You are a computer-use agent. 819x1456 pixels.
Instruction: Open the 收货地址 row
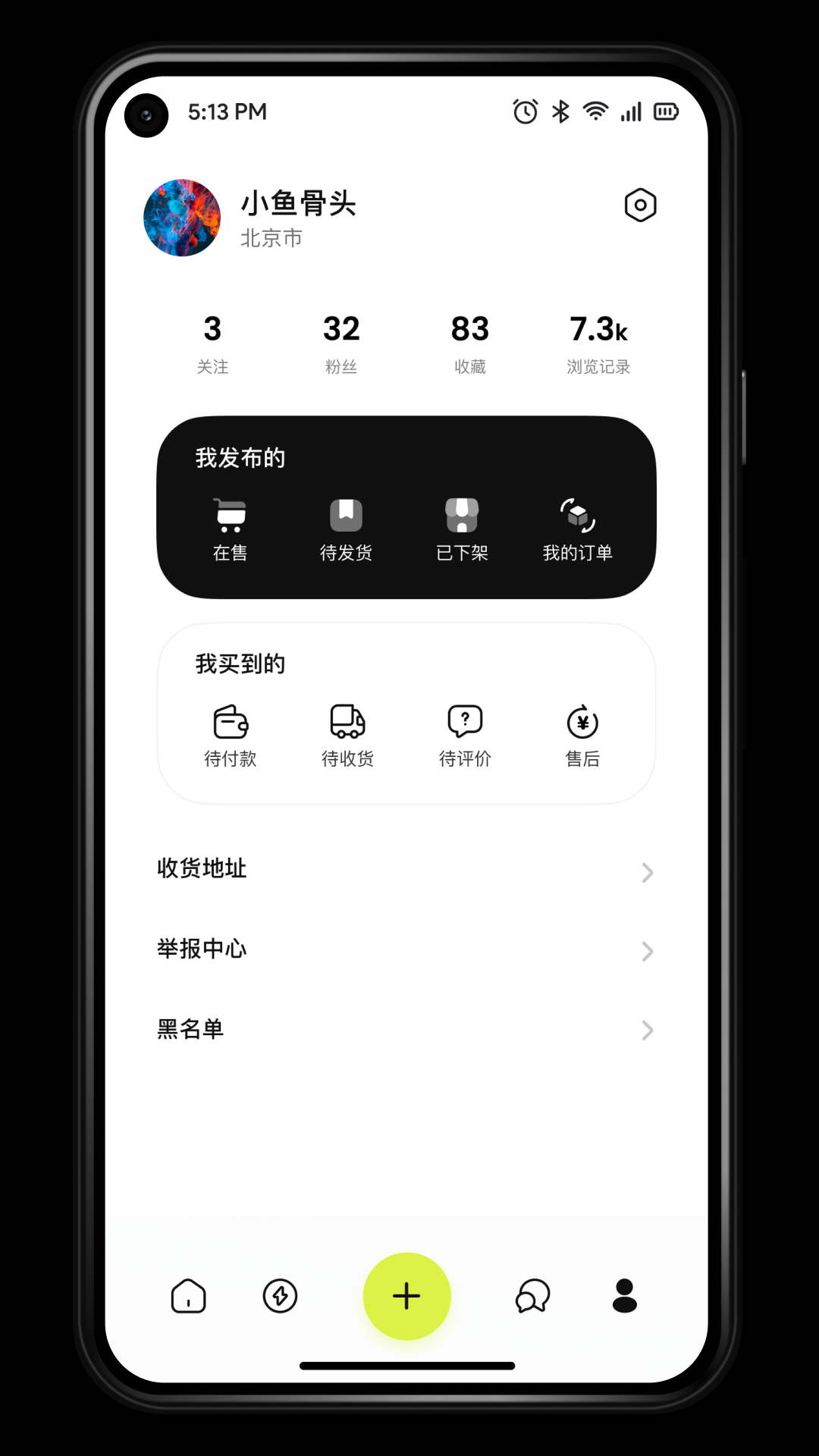pos(406,869)
